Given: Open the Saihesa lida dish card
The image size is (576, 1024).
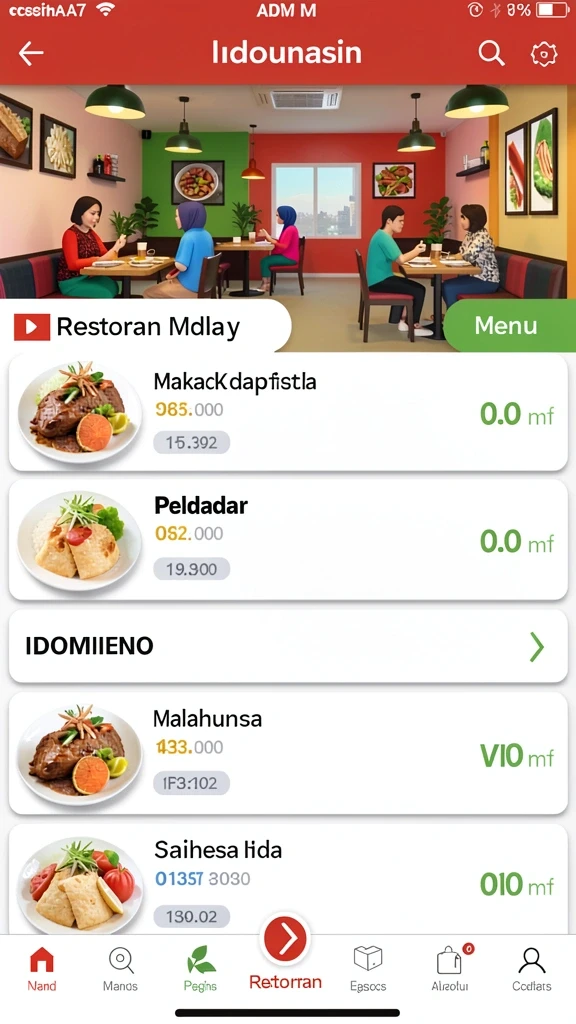Looking at the screenshot, I should point(288,879).
